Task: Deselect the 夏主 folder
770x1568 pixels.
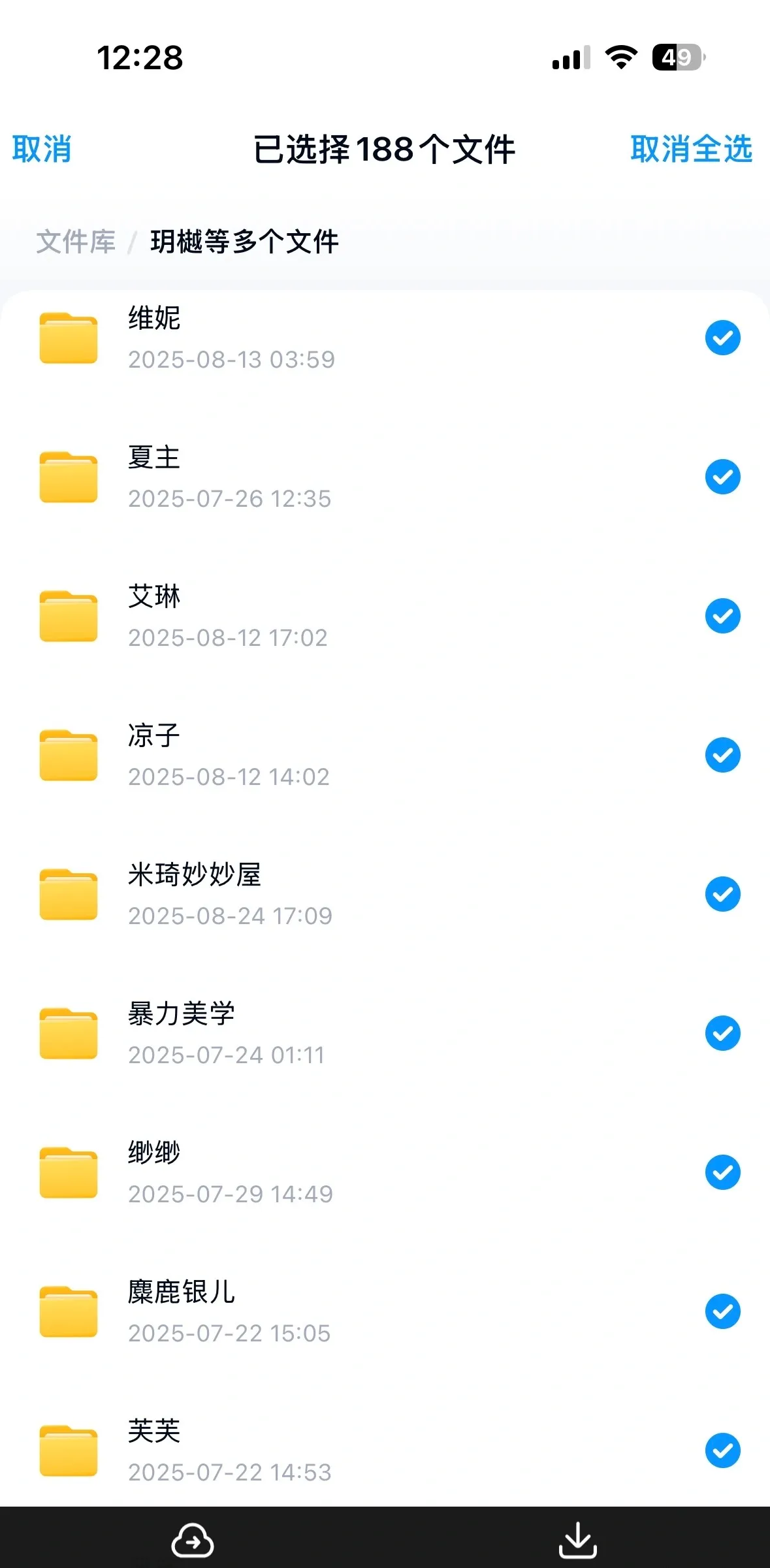Action: [722, 477]
